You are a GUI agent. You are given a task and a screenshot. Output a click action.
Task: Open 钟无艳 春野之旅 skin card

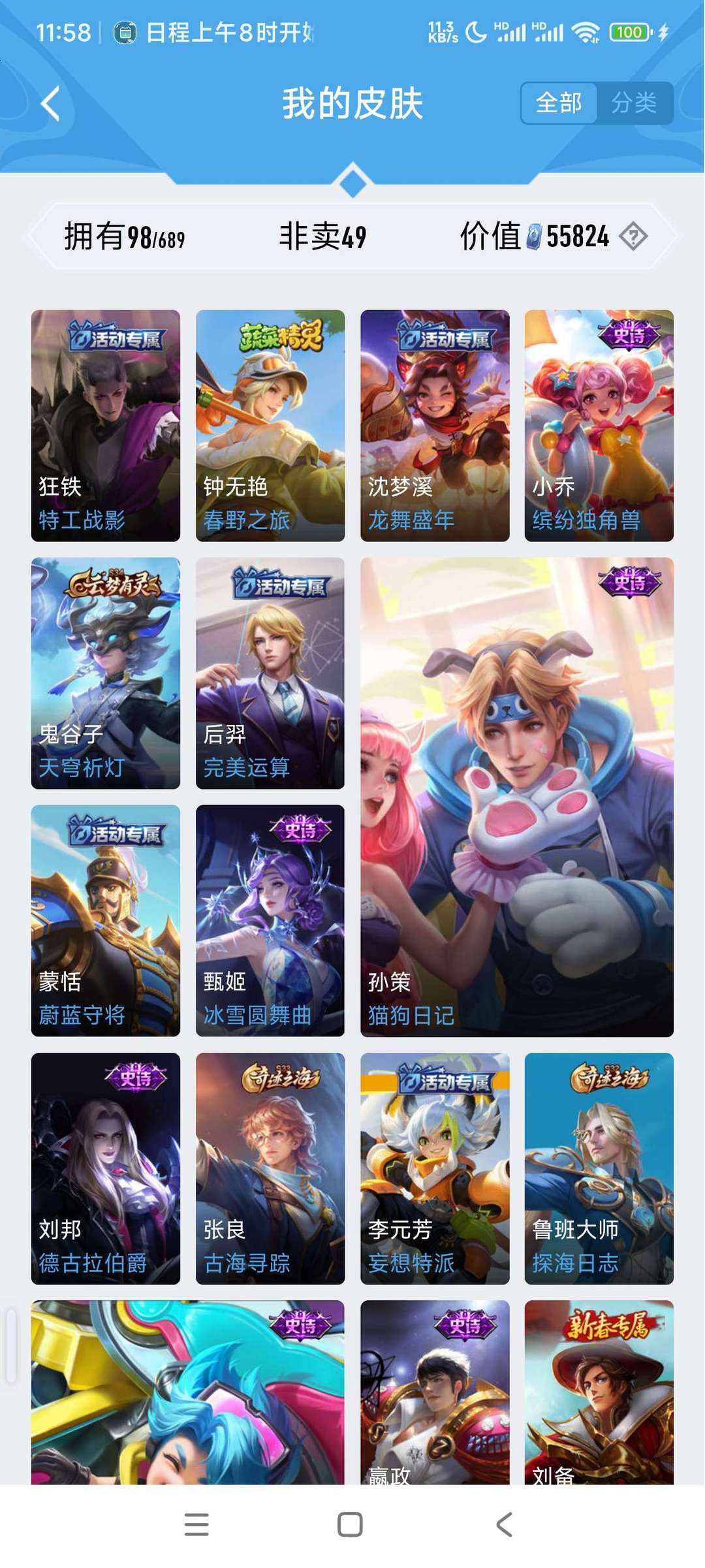click(270, 425)
